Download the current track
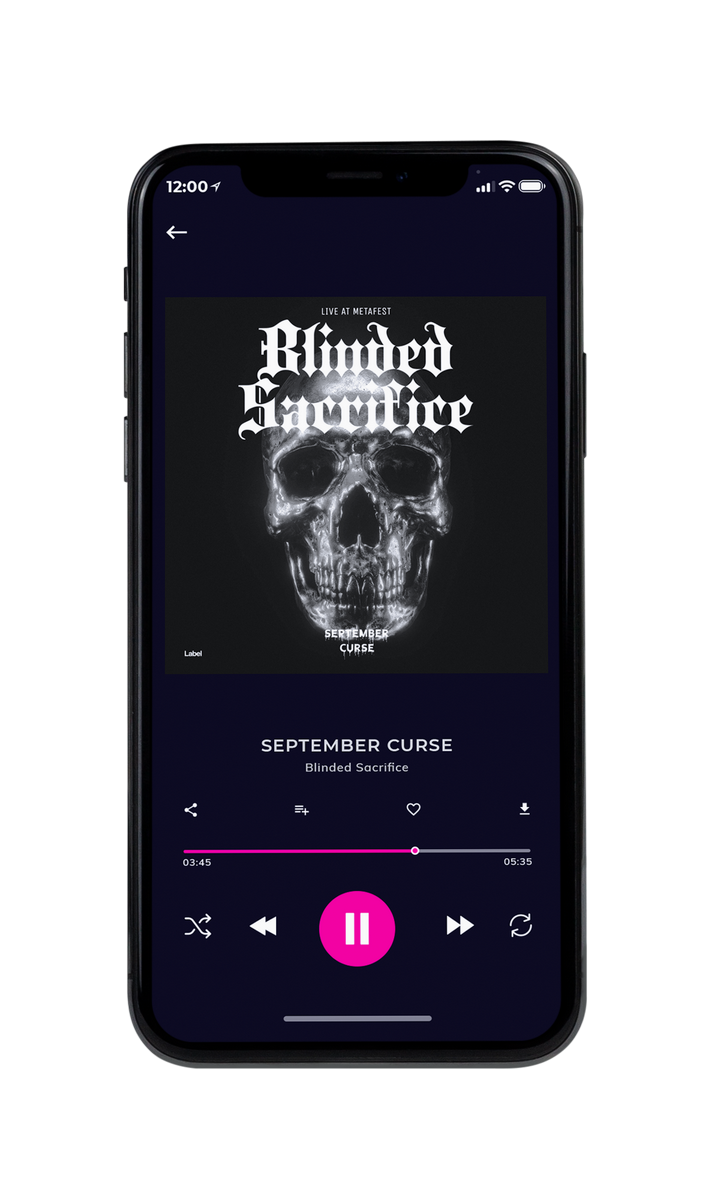This screenshot has width=720, height=1200. tap(524, 810)
